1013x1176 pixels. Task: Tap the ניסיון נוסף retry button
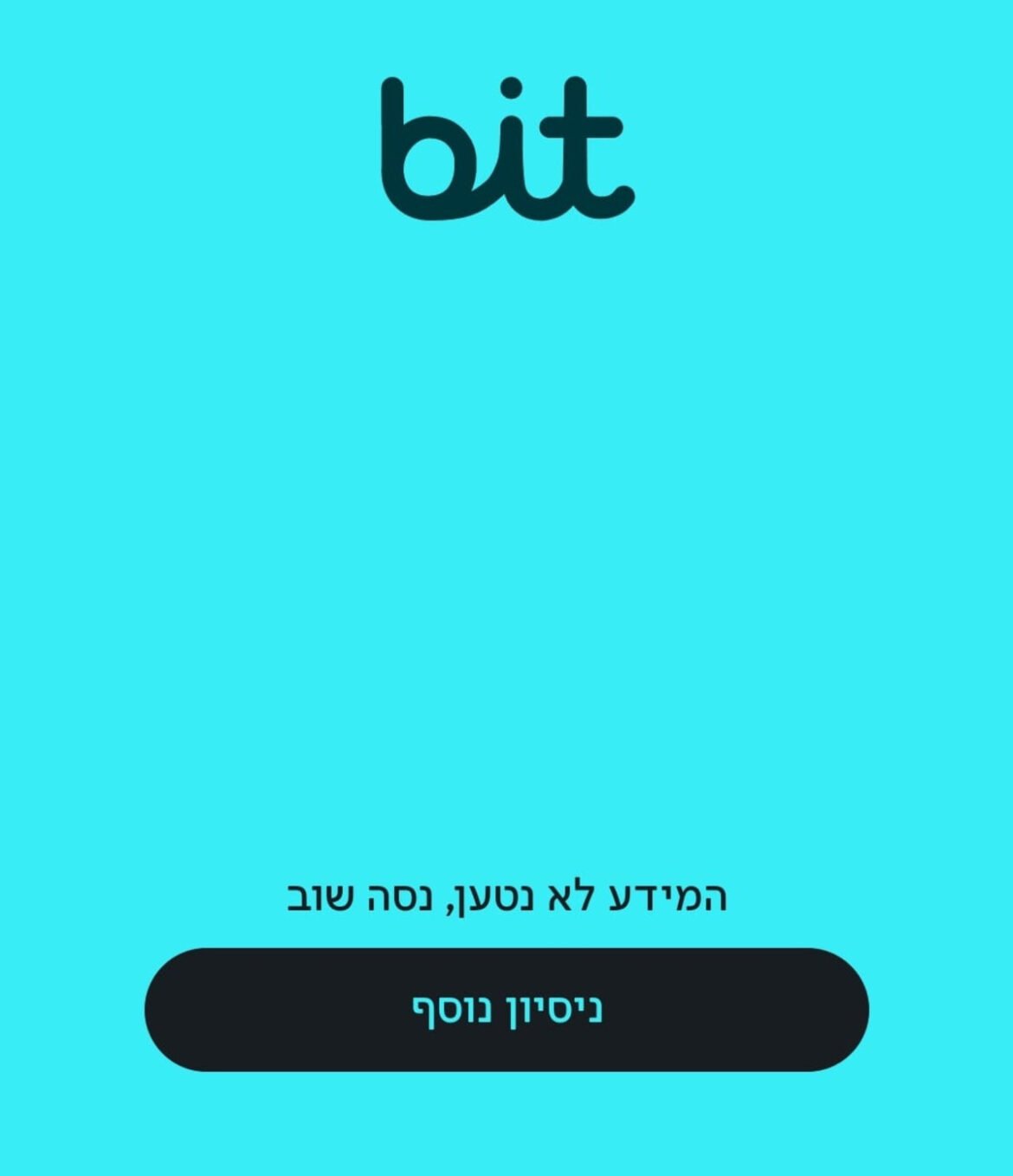(506, 1010)
